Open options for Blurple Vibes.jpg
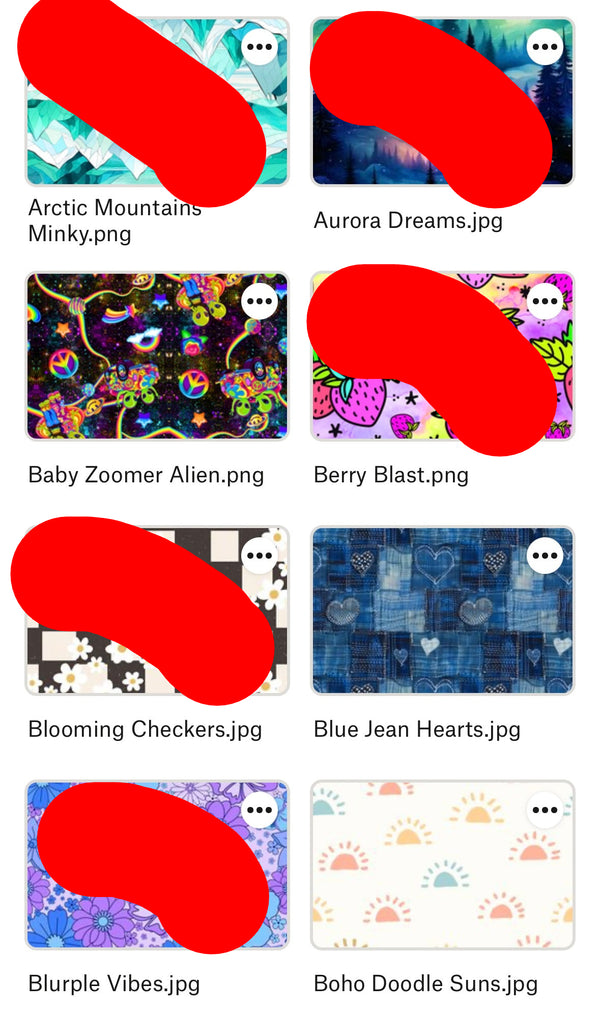The height and width of the screenshot is (1011, 600). coord(260,809)
